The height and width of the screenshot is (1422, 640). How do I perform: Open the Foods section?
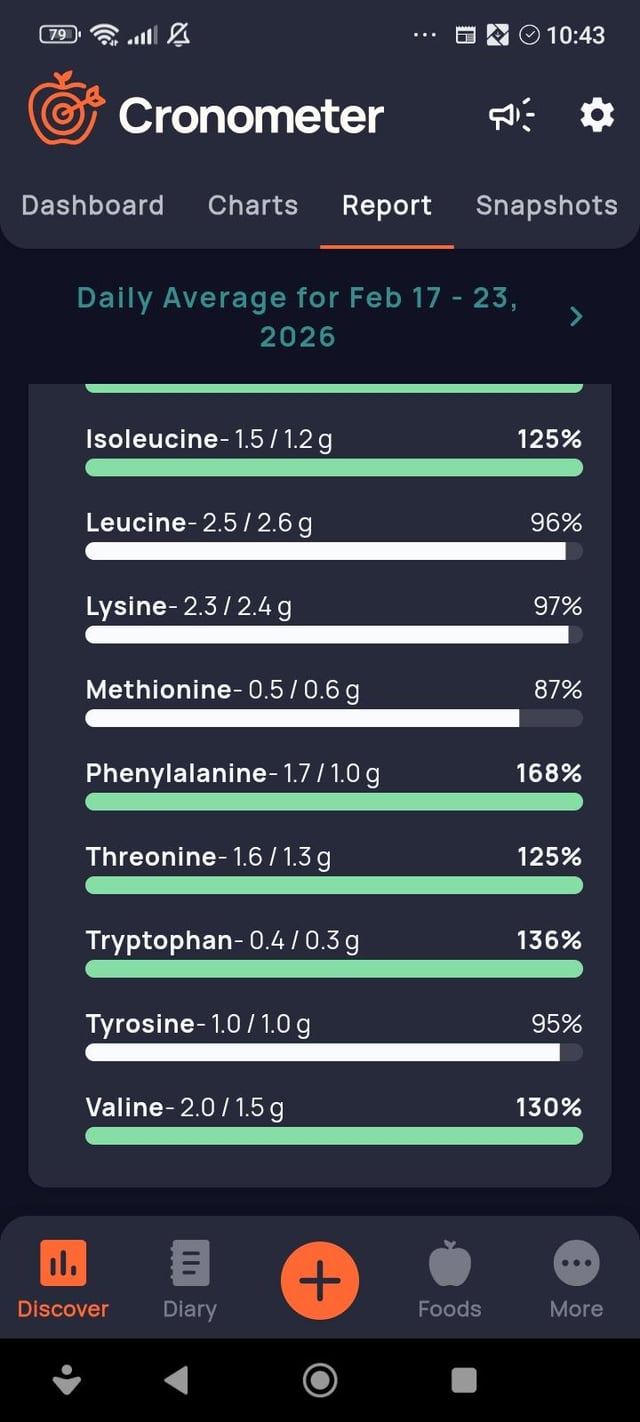[x=449, y=1279]
